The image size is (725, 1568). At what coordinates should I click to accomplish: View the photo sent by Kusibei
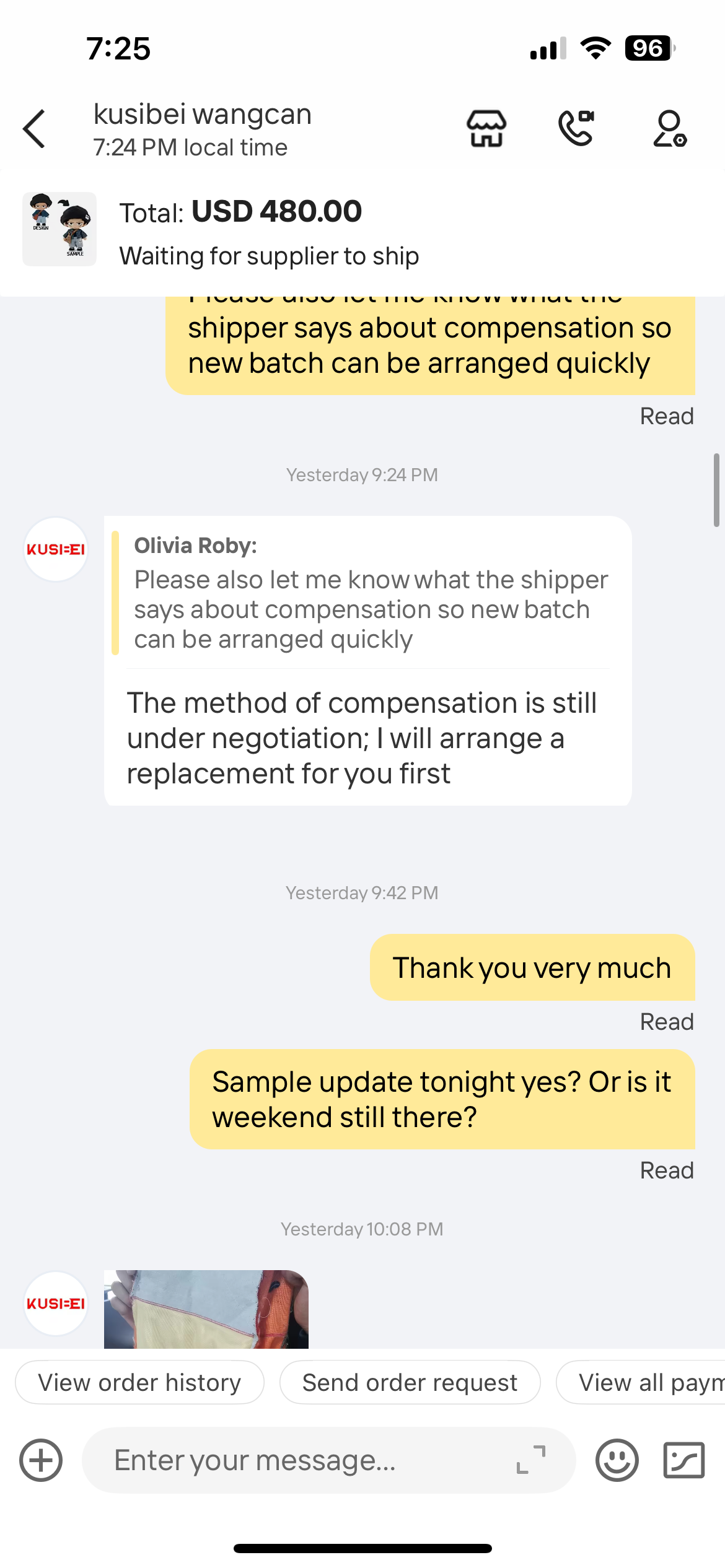[x=206, y=1309]
